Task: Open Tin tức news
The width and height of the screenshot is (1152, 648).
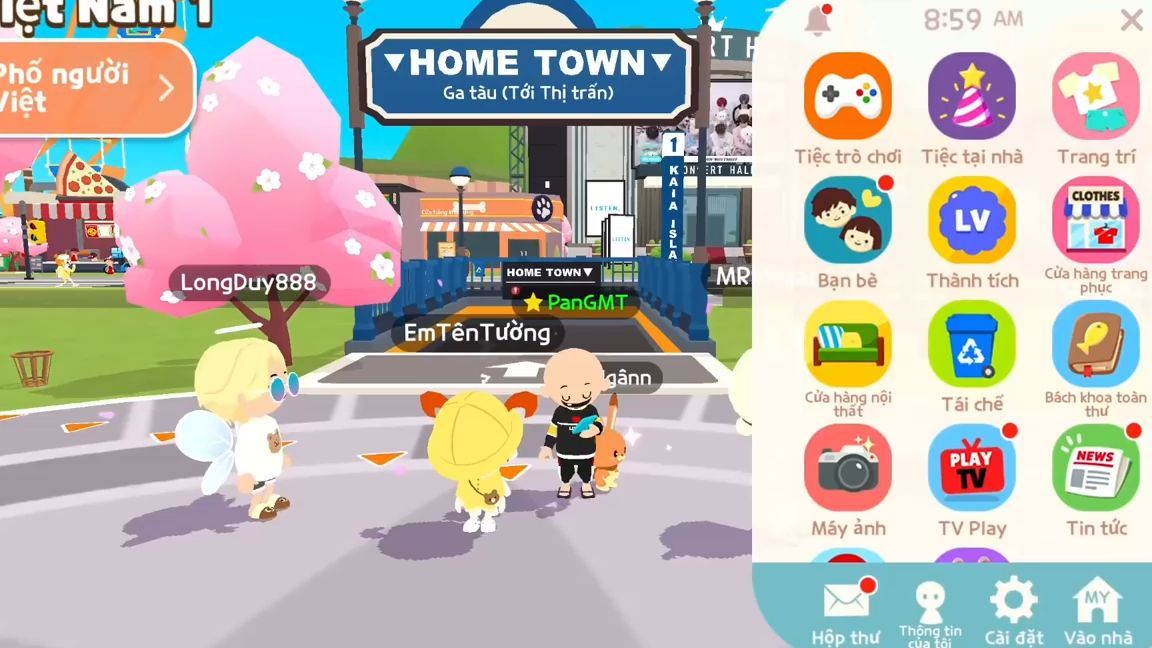Action: (x=1095, y=468)
